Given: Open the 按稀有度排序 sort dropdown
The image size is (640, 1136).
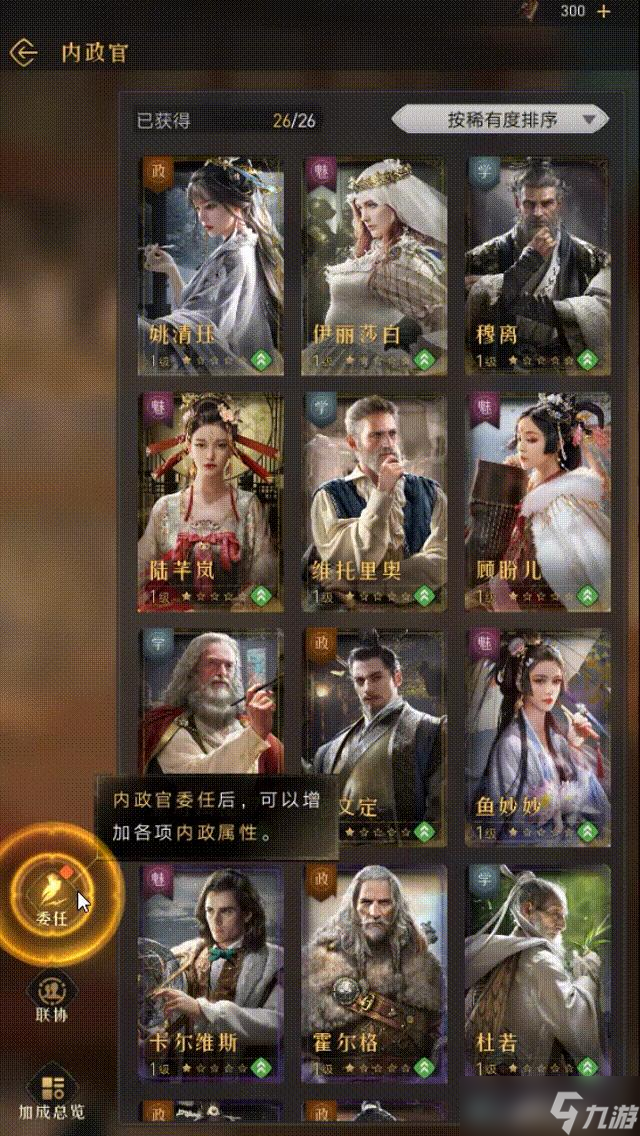Looking at the screenshot, I should tap(500, 120).
